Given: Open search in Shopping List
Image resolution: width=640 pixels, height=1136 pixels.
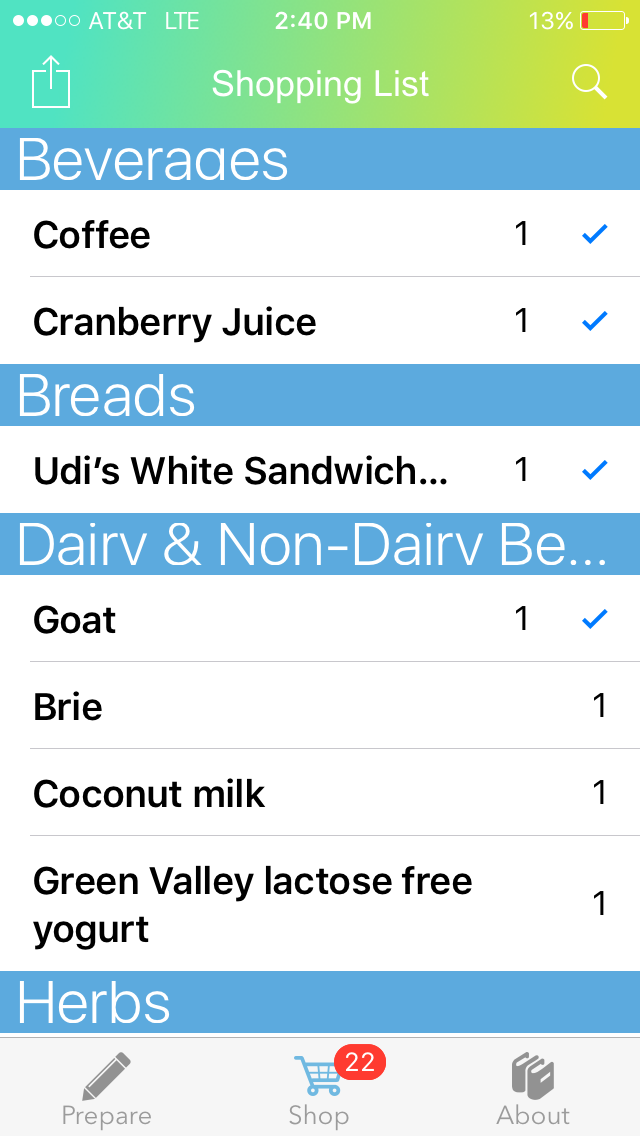Looking at the screenshot, I should point(589,83).
